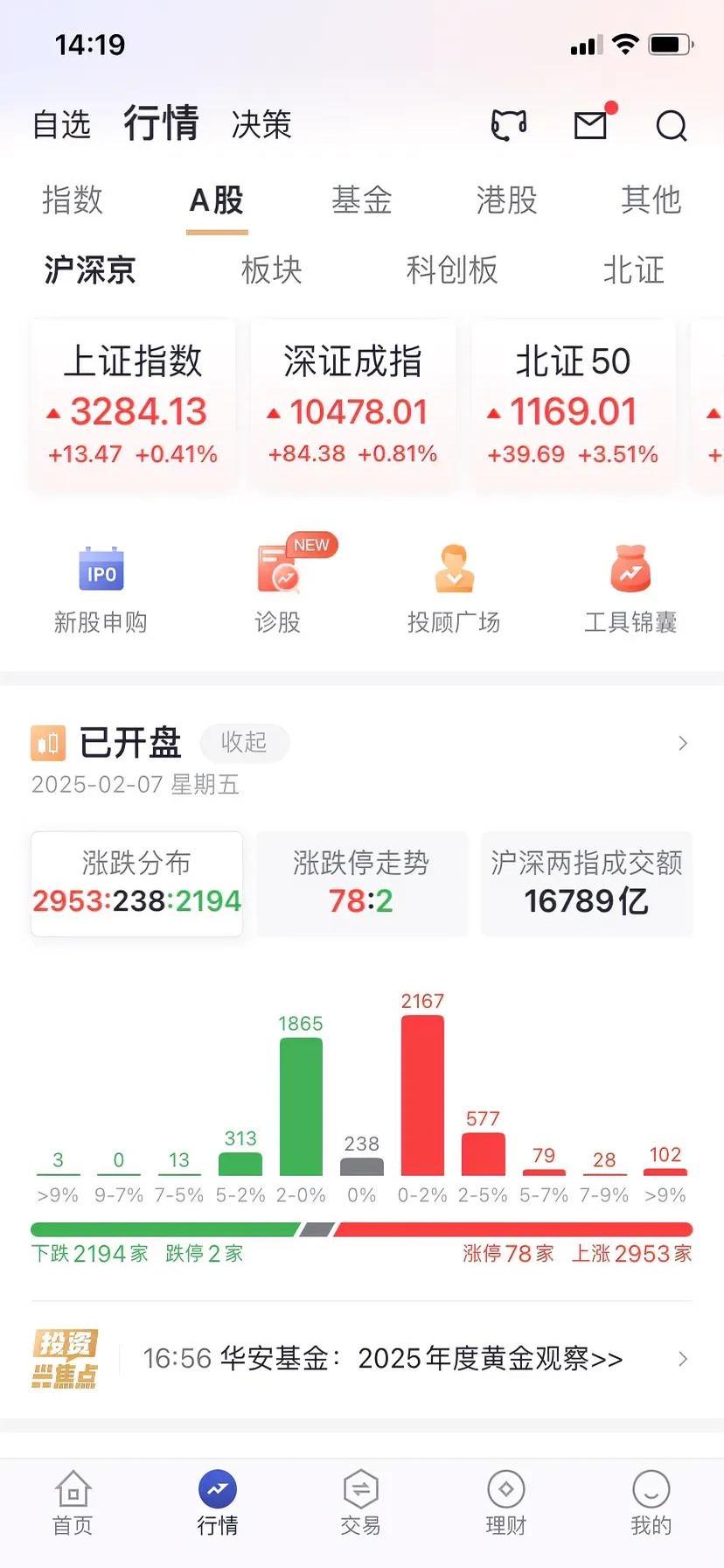Open the 决策 menu item
The height and width of the screenshot is (1568, 724).
pyautogui.click(x=260, y=125)
